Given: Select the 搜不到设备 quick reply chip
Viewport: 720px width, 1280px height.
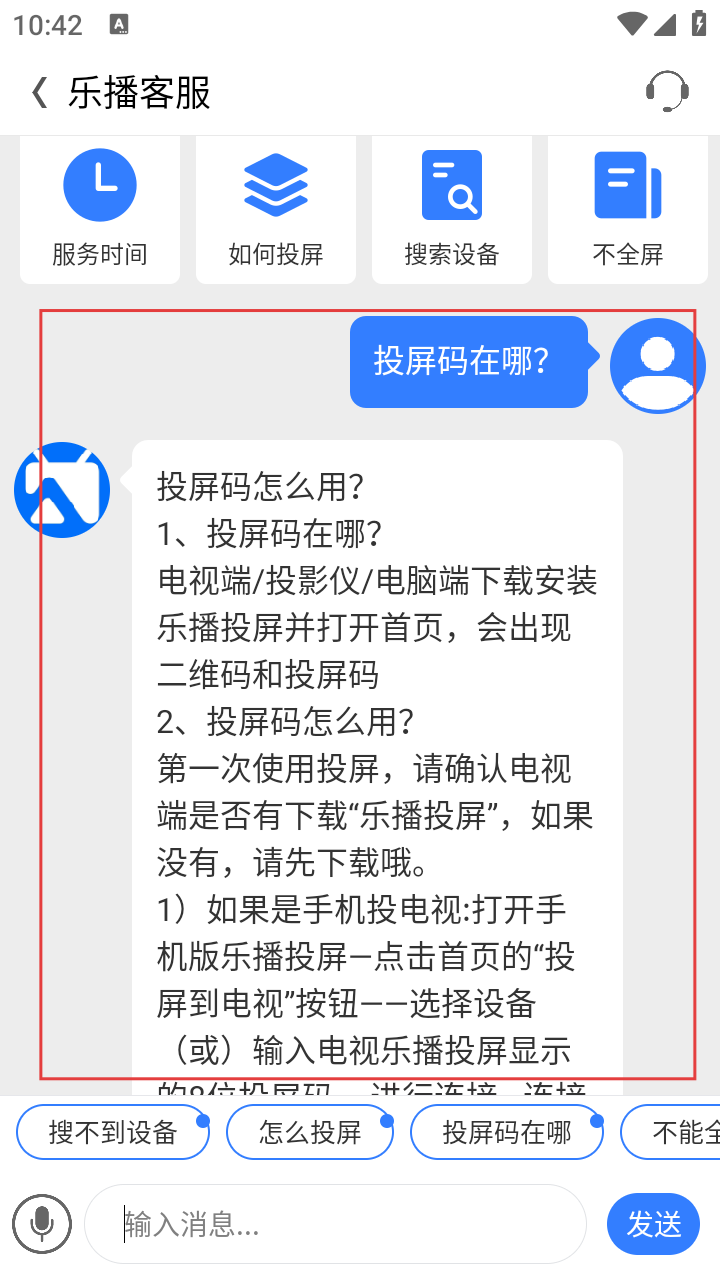Looking at the screenshot, I should [113, 1132].
